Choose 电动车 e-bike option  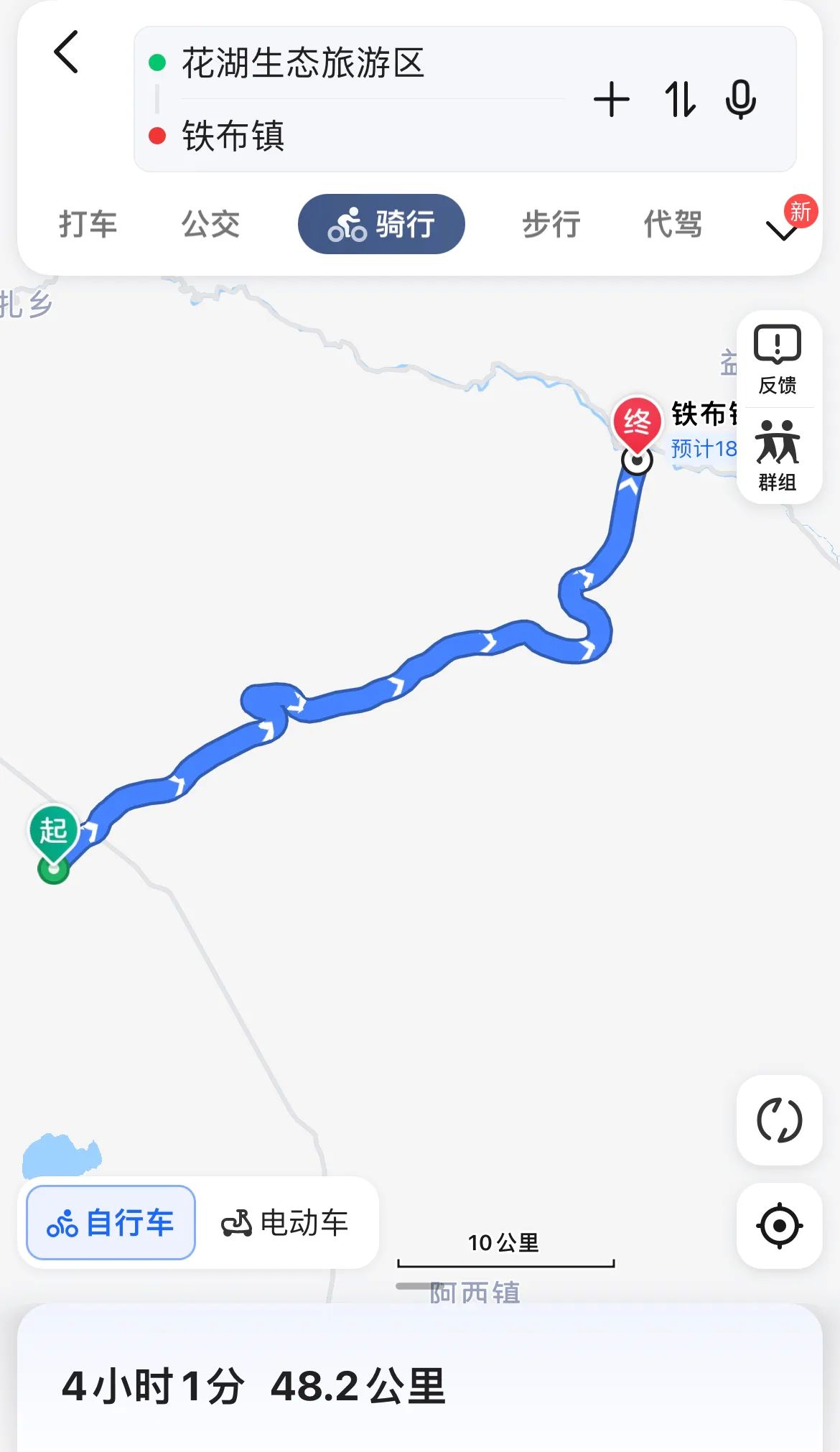click(286, 1222)
